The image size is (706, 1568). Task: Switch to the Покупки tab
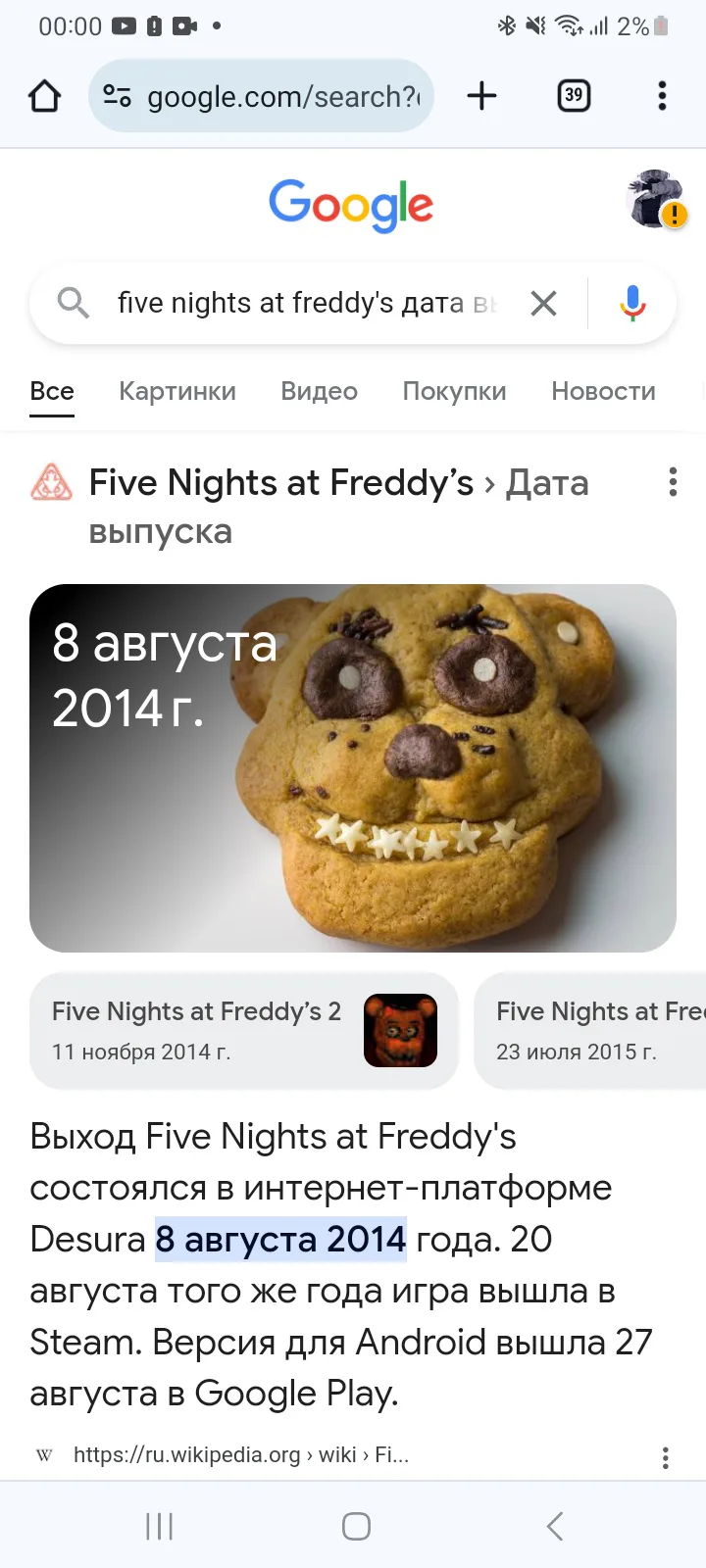[x=454, y=391]
